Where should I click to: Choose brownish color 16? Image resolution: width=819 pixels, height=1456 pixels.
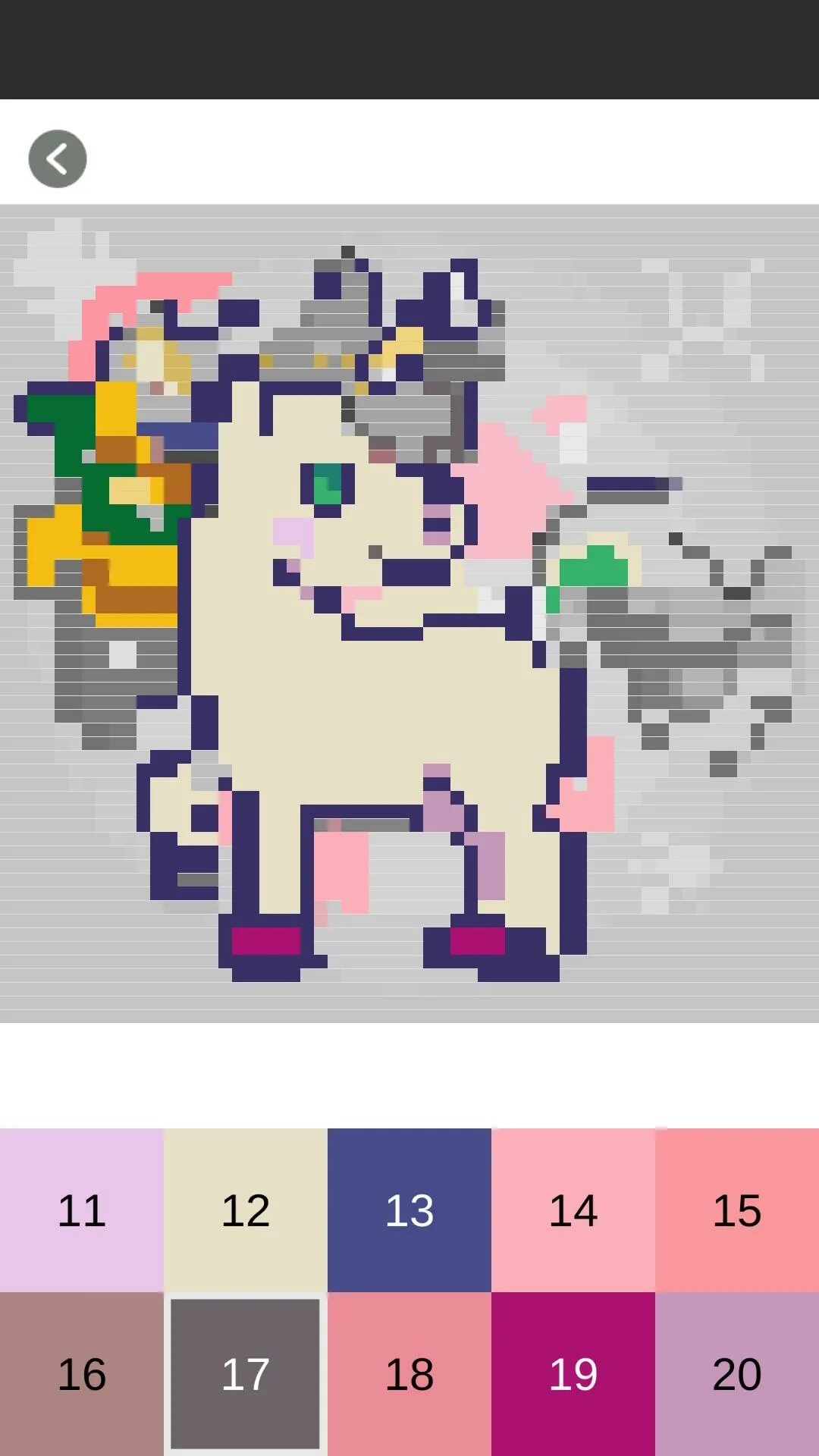click(82, 1373)
